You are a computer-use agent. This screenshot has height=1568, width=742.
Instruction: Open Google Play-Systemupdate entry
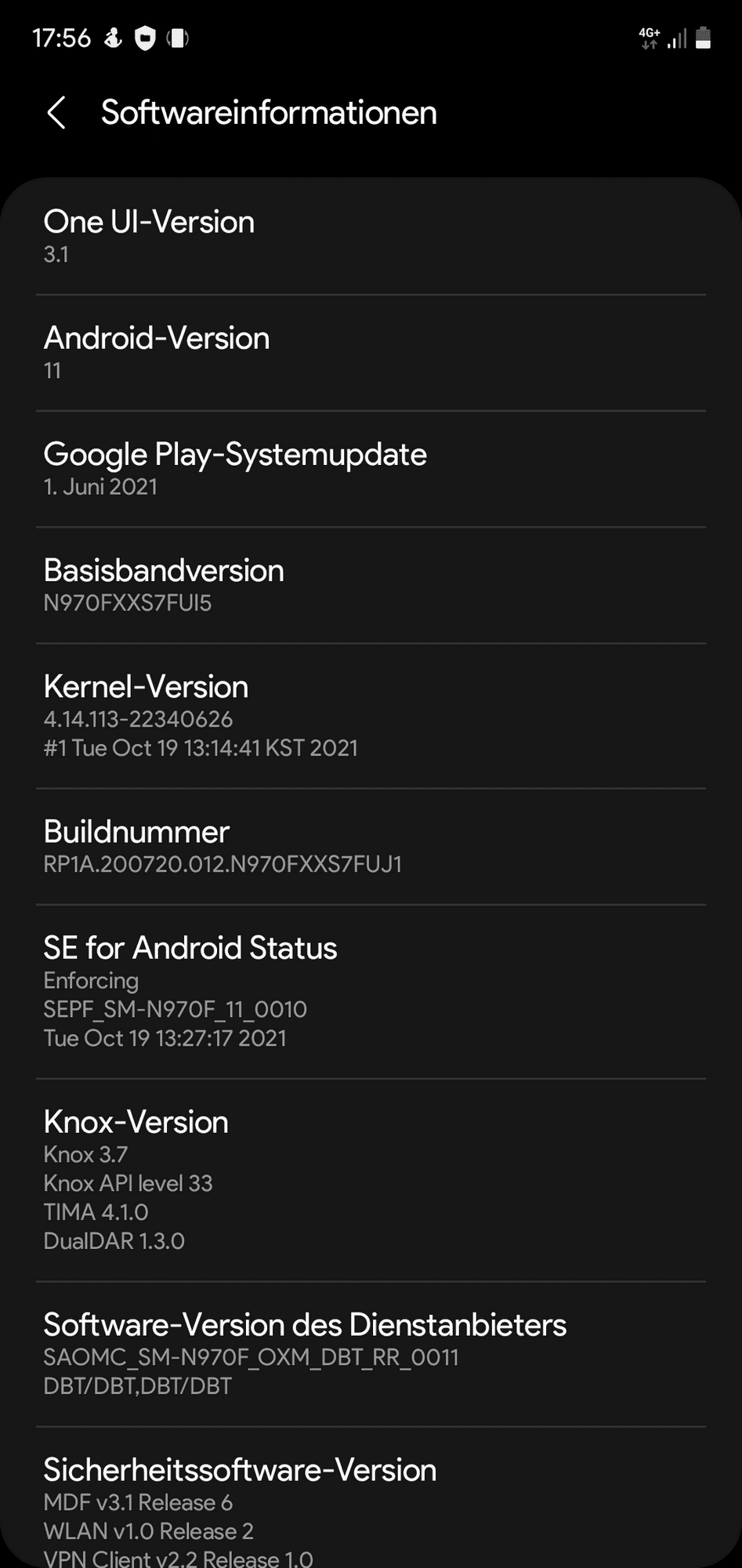tap(371, 468)
